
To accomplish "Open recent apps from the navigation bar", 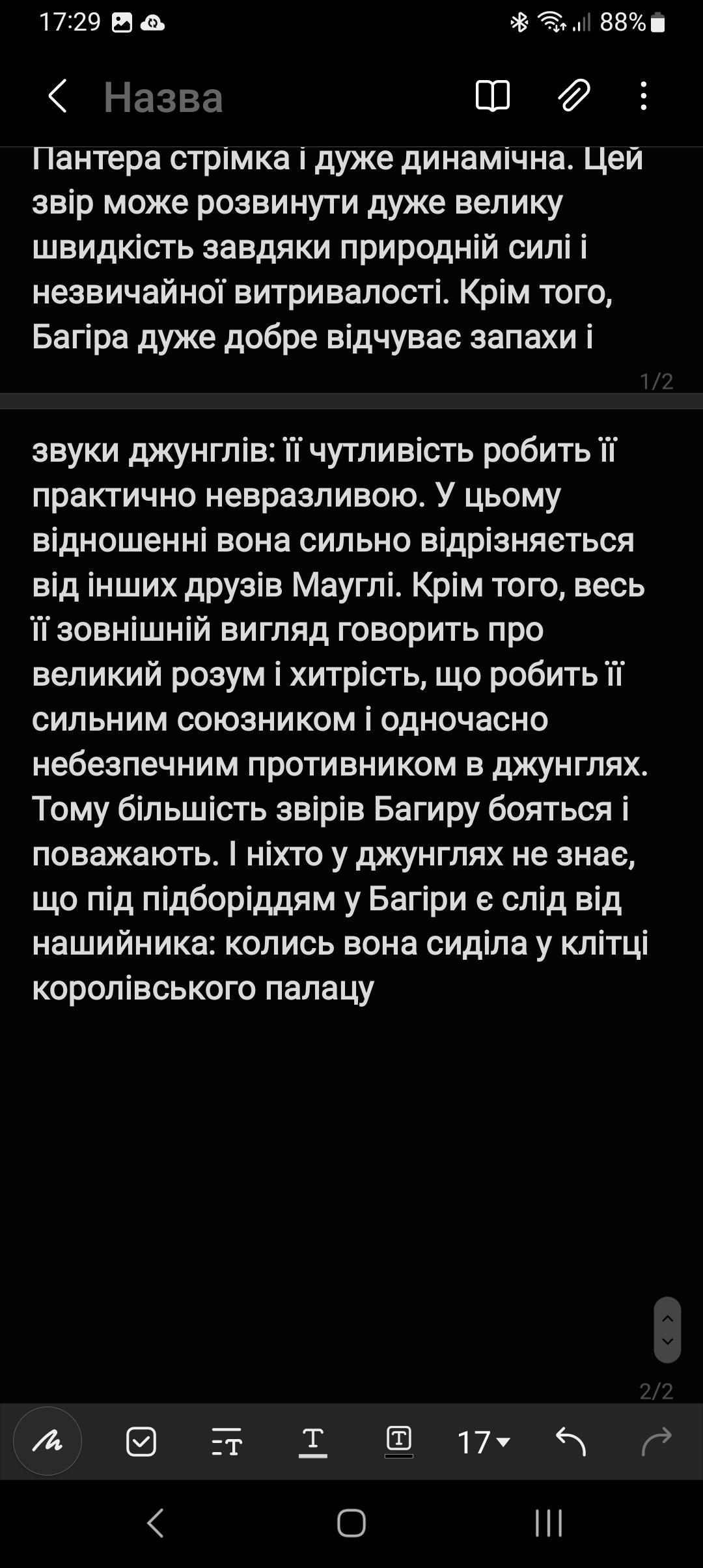I will (548, 1524).
